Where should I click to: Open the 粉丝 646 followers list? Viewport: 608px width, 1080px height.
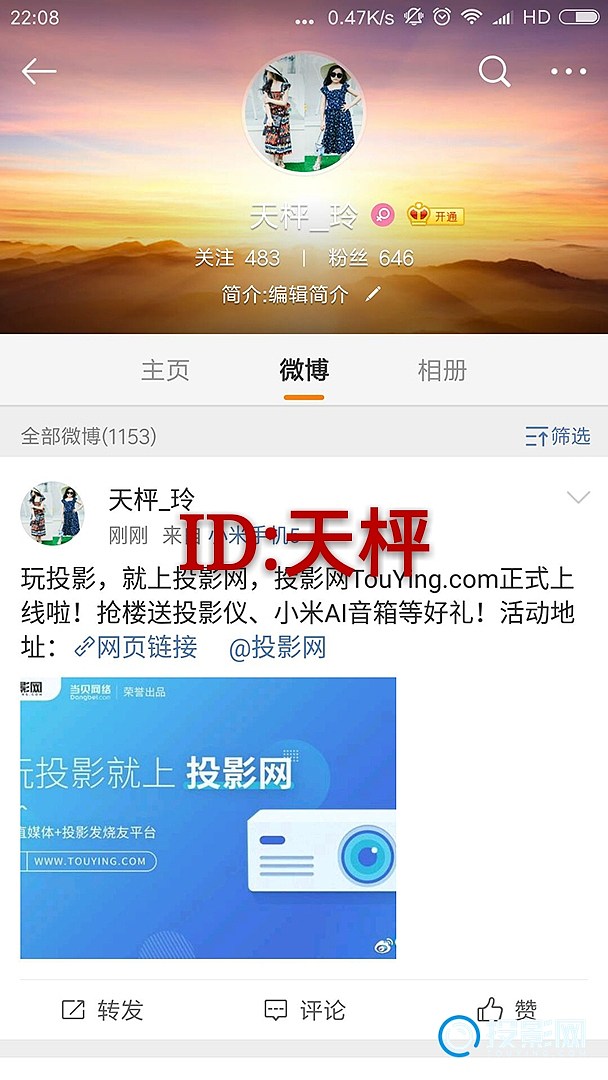pos(371,258)
